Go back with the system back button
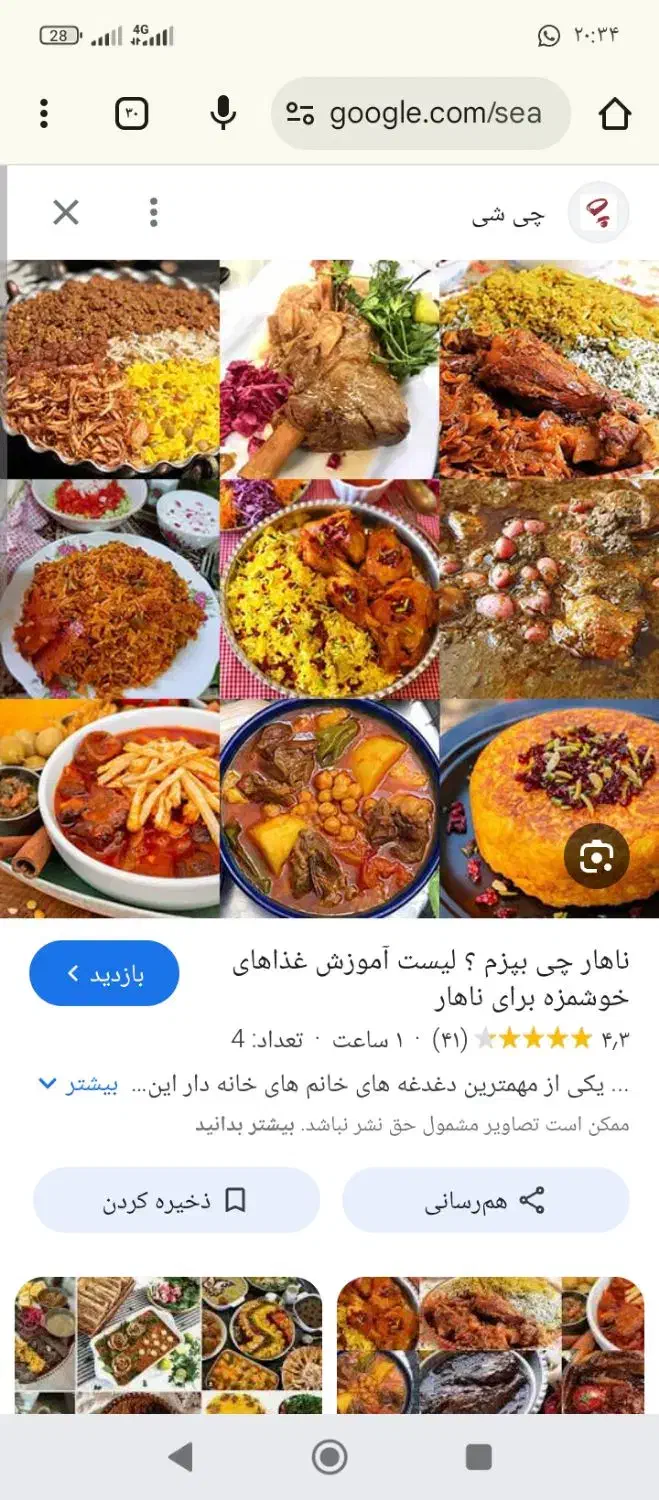This screenshot has width=659, height=1500. point(180,1457)
